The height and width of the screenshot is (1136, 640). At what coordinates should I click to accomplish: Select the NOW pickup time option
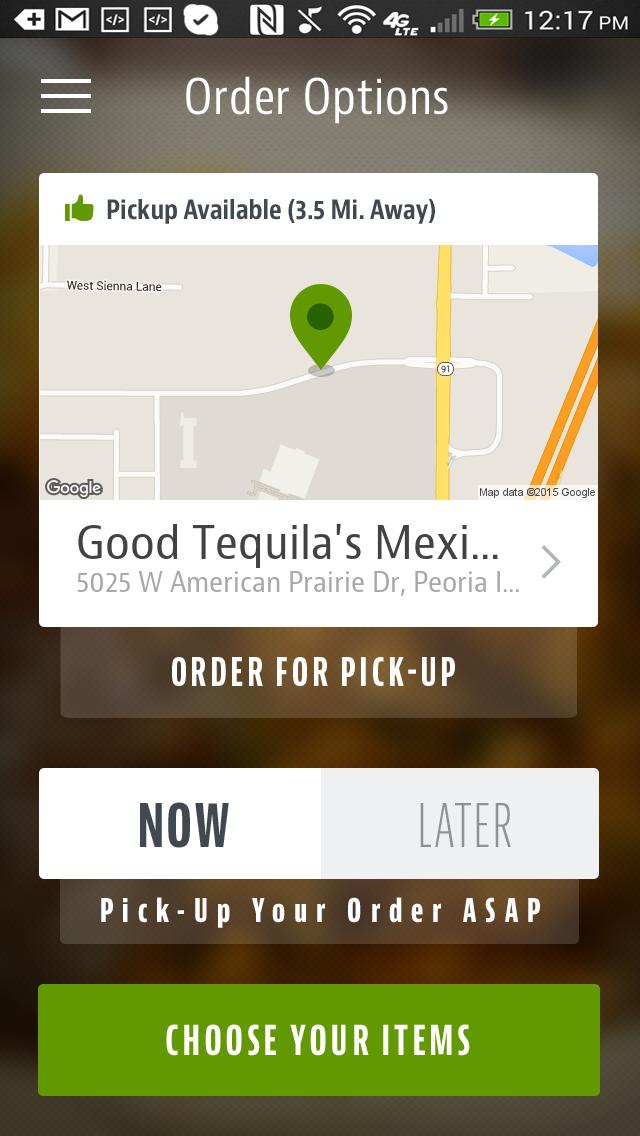coord(181,824)
